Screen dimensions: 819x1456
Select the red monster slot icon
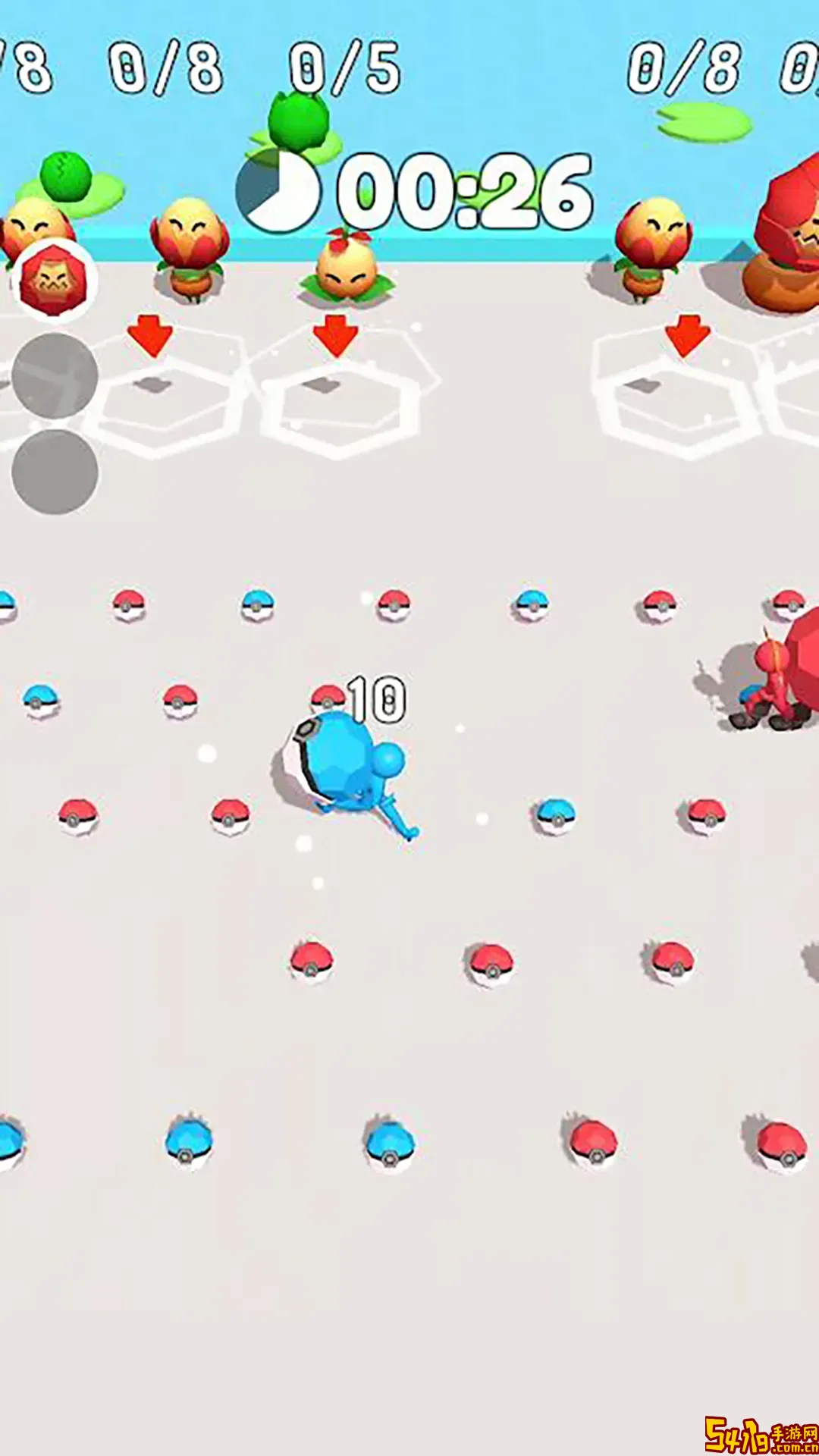point(54,281)
